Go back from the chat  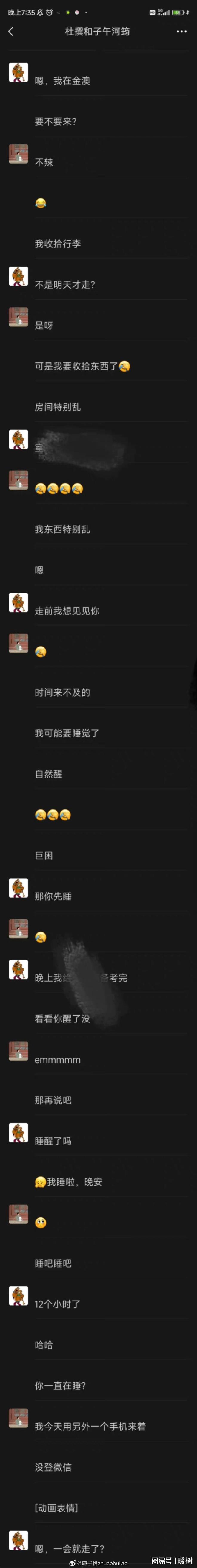coord(10,31)
